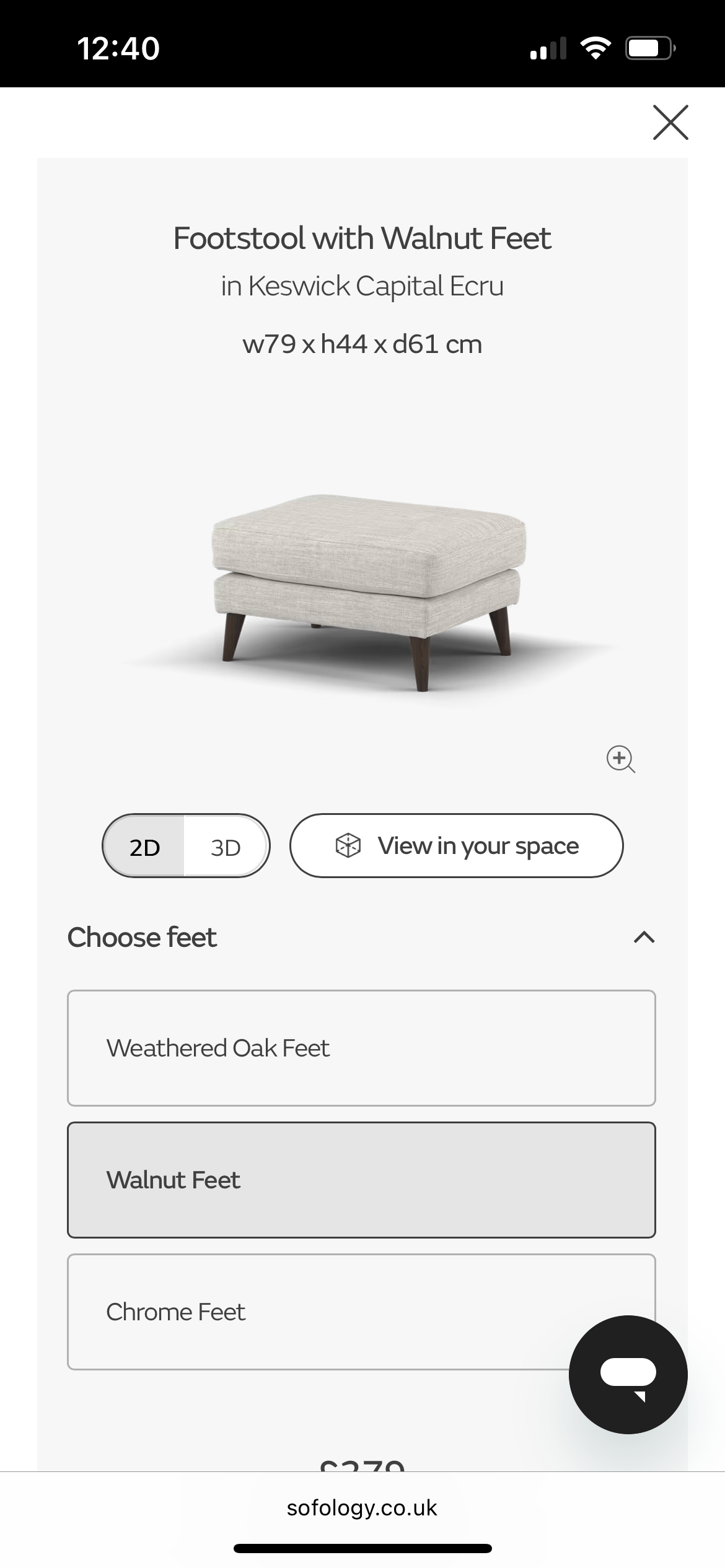
Task: Pick Chrome Feet
Action: tap(310, 1312)
